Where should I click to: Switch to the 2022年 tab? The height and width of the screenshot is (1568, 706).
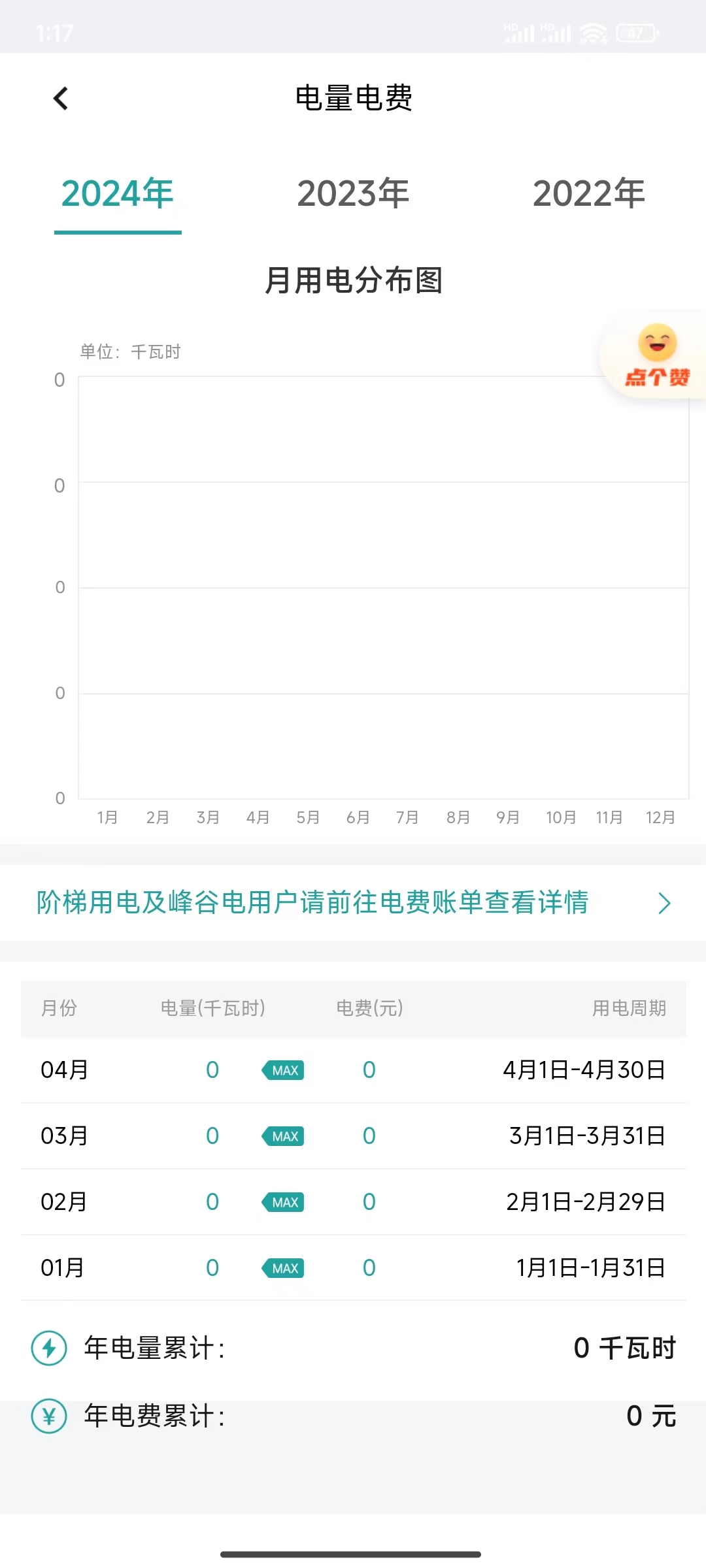588,194
